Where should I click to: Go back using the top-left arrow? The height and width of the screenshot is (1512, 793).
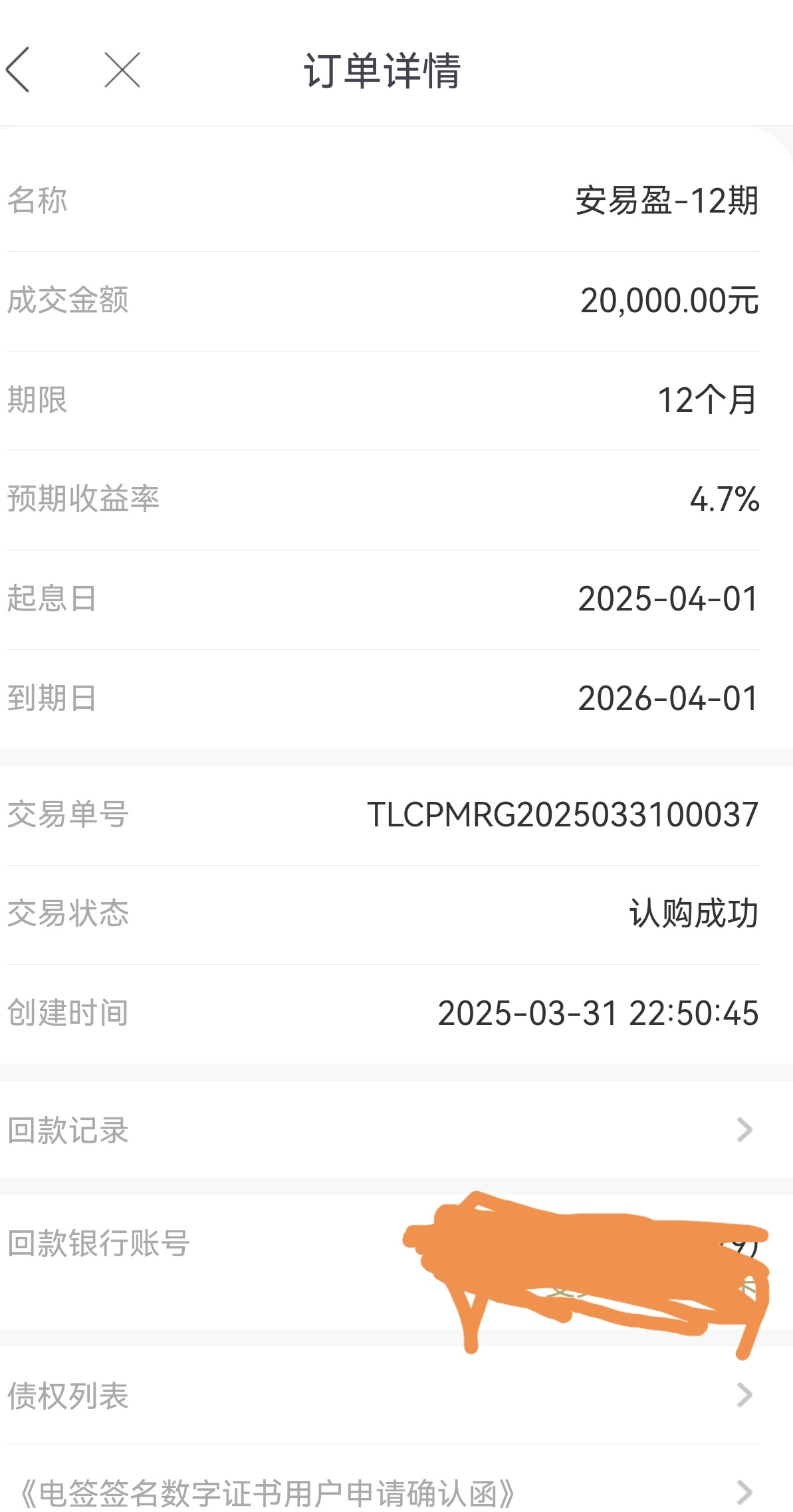tap(18, 70)
